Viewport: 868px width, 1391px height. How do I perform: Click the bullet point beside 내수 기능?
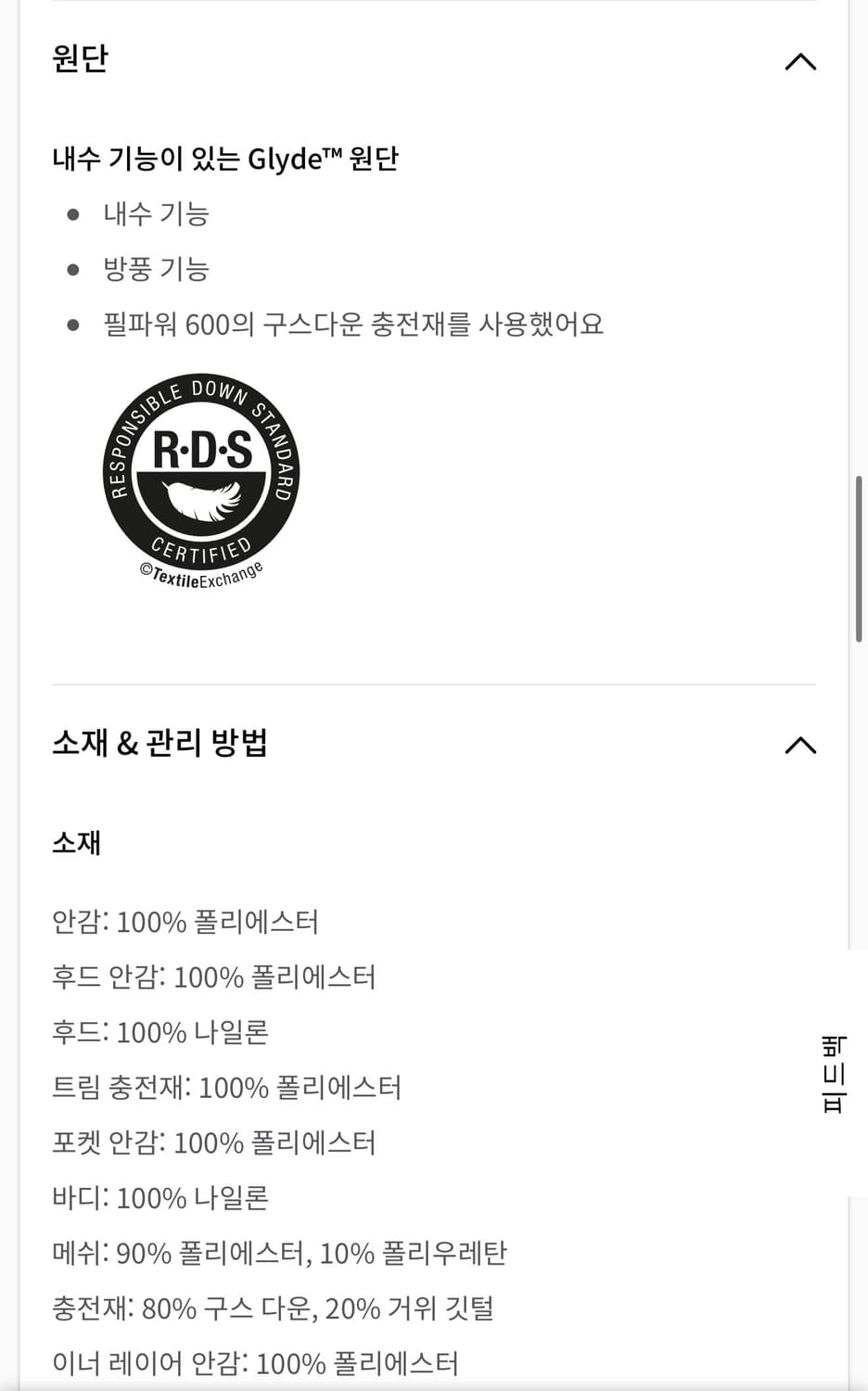[71, 213]
